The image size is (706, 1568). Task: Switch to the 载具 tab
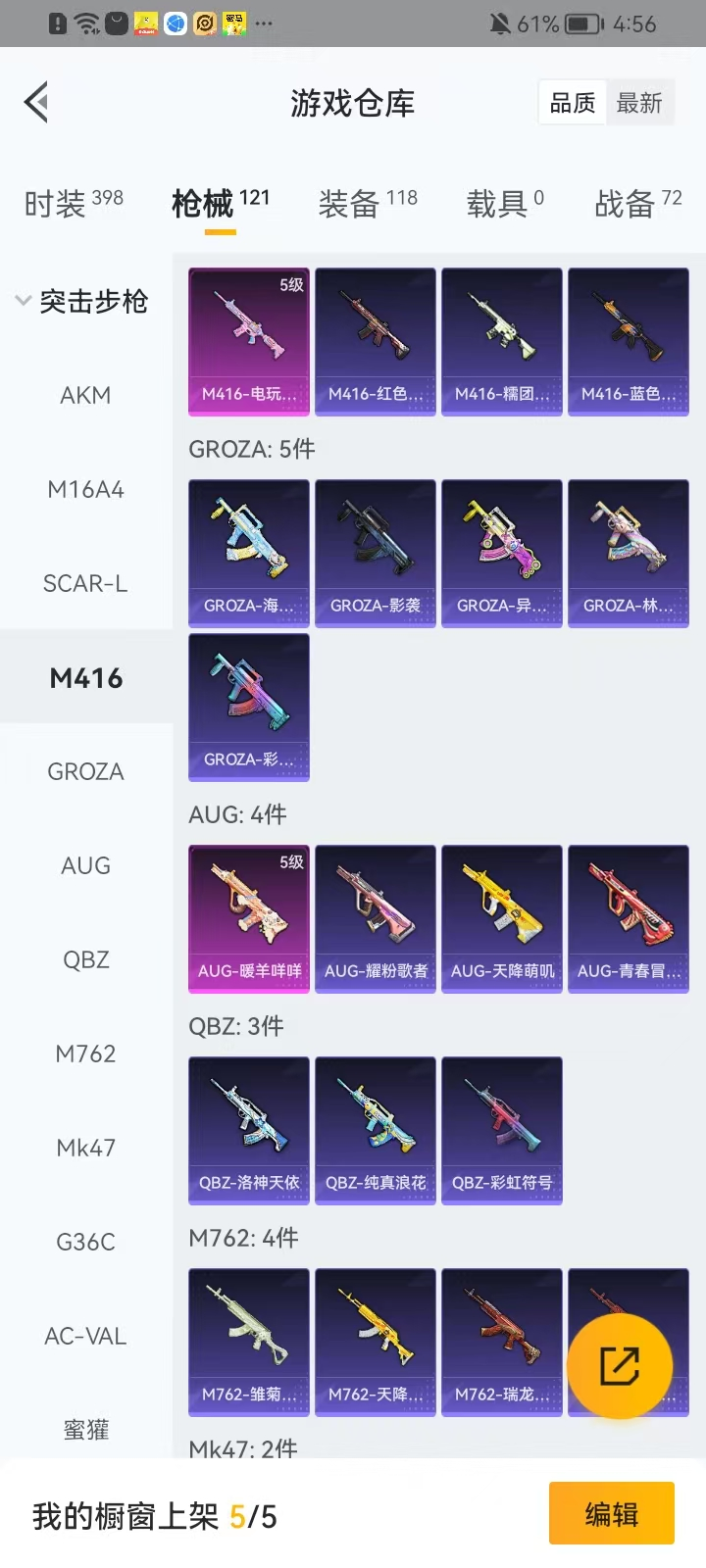click(505, 203)
